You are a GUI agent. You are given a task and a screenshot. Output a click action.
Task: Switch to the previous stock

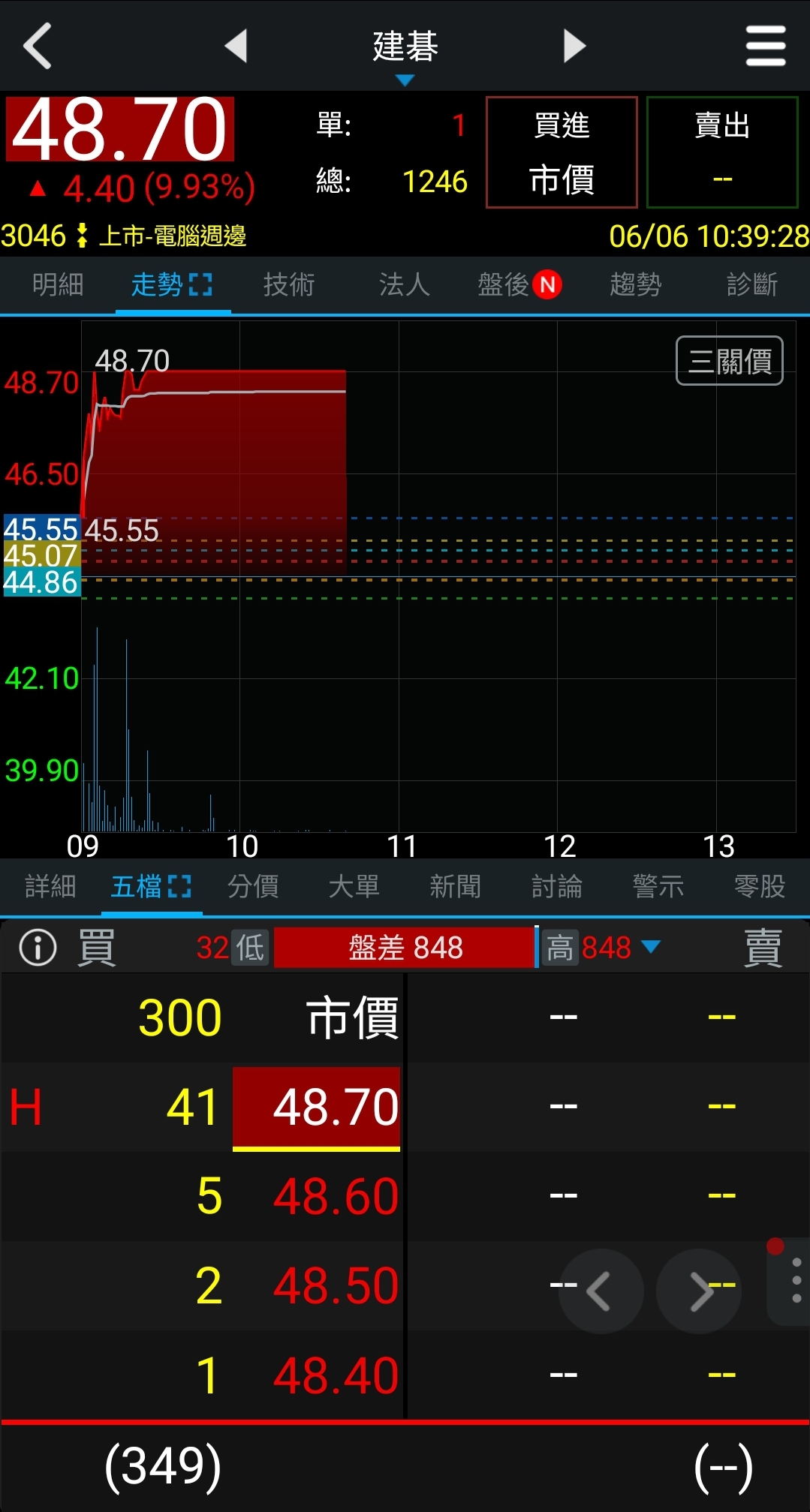coord(236,46)
